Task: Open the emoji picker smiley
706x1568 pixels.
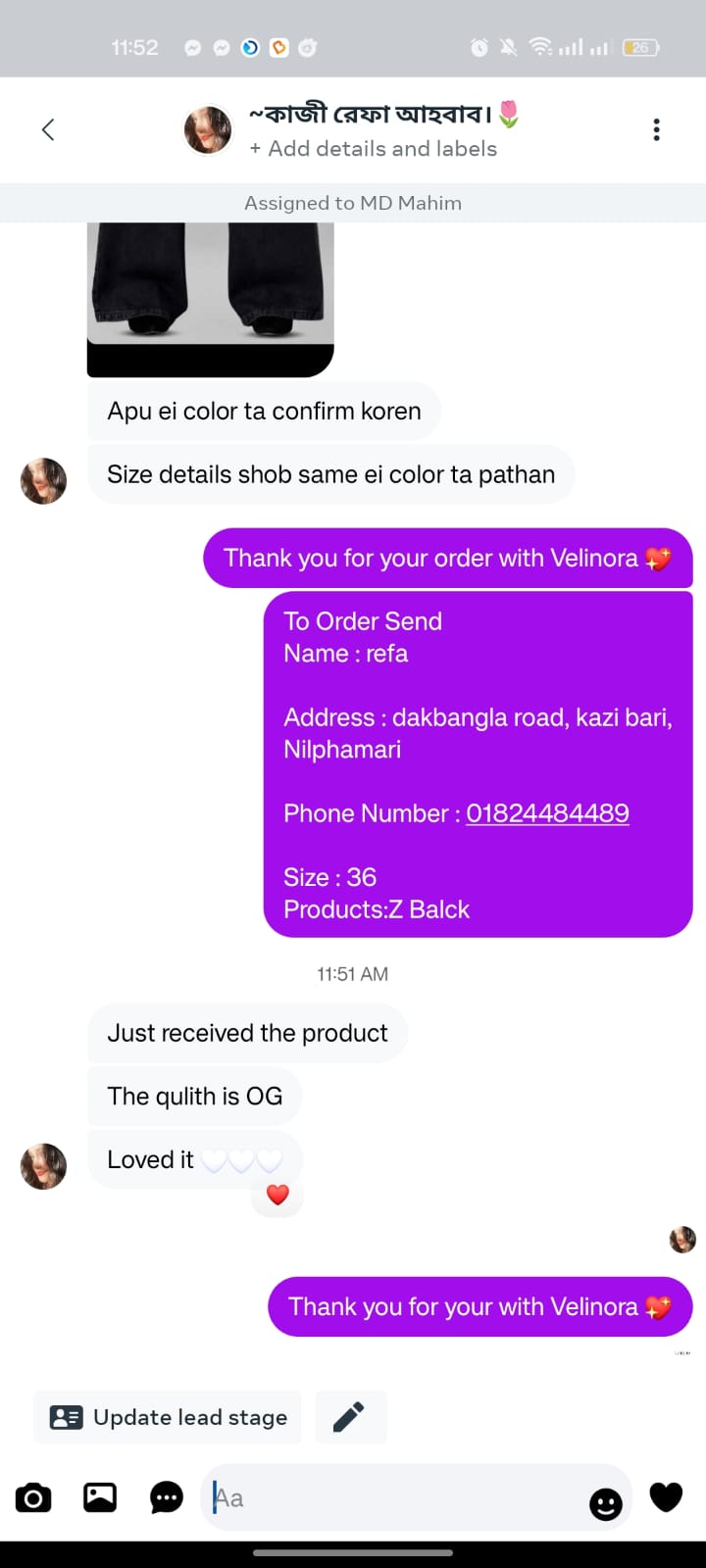Action: pyautogui.click(x=605, y=1503)
